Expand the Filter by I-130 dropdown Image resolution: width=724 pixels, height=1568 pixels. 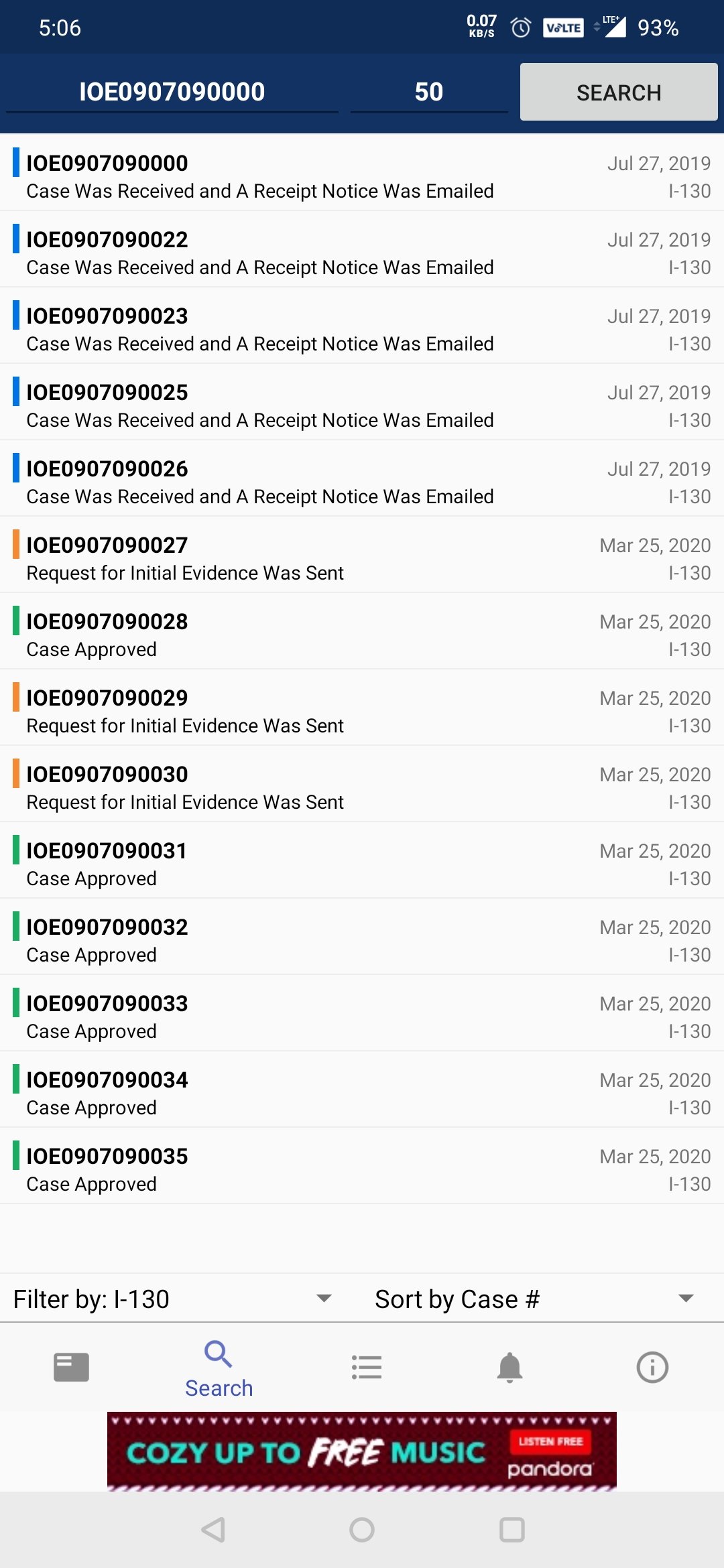pyautogui.click(x=173, y=1299)
